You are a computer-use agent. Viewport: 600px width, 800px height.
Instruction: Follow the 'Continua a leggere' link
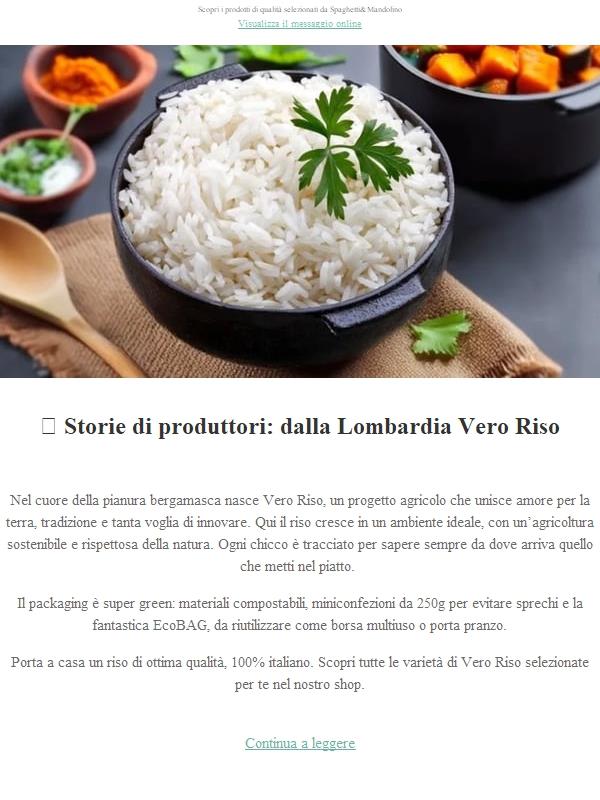[x=300, y=743]
